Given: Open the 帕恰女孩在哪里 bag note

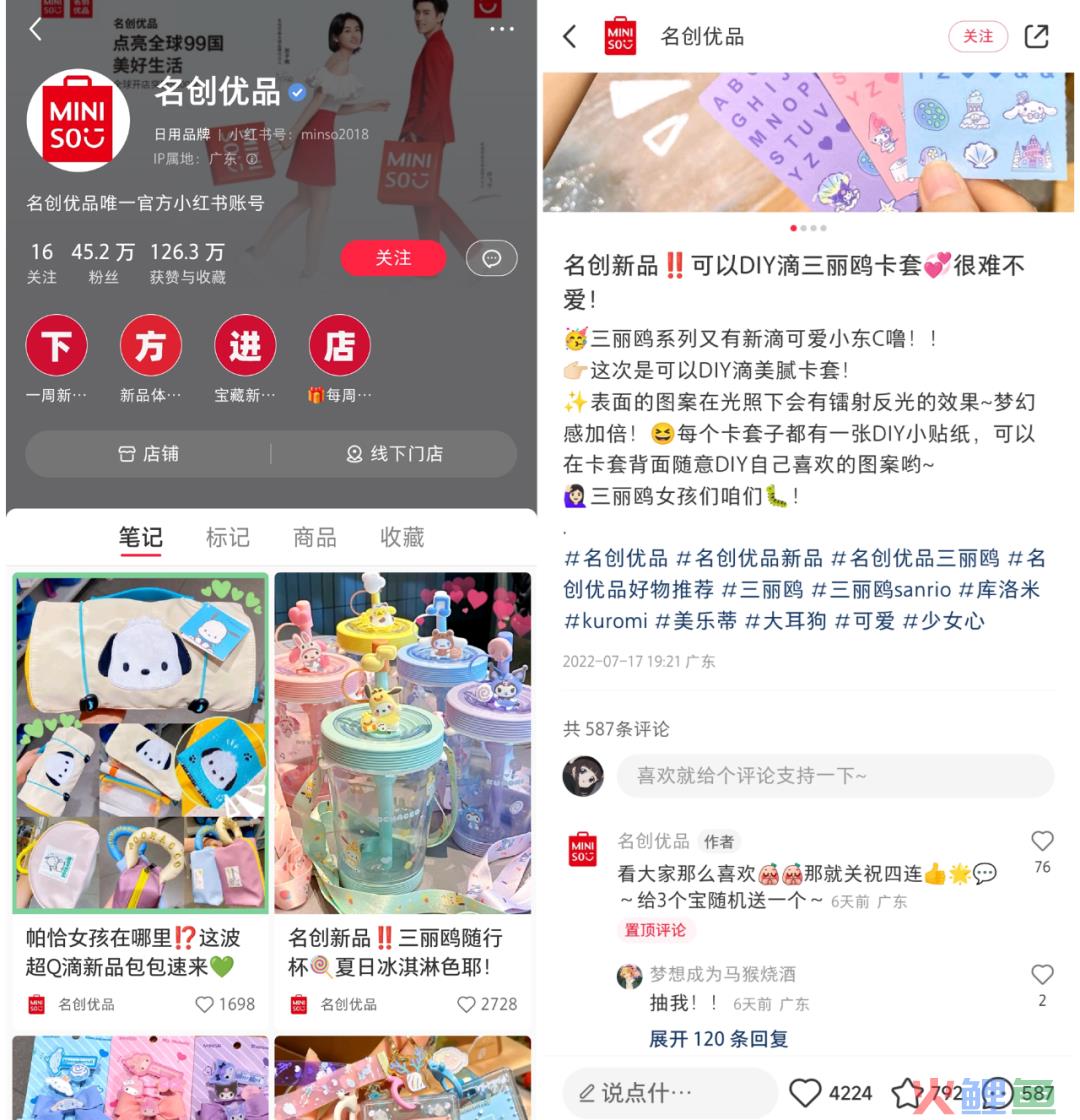Looking at the screenshot, I should tap(140, 743).
